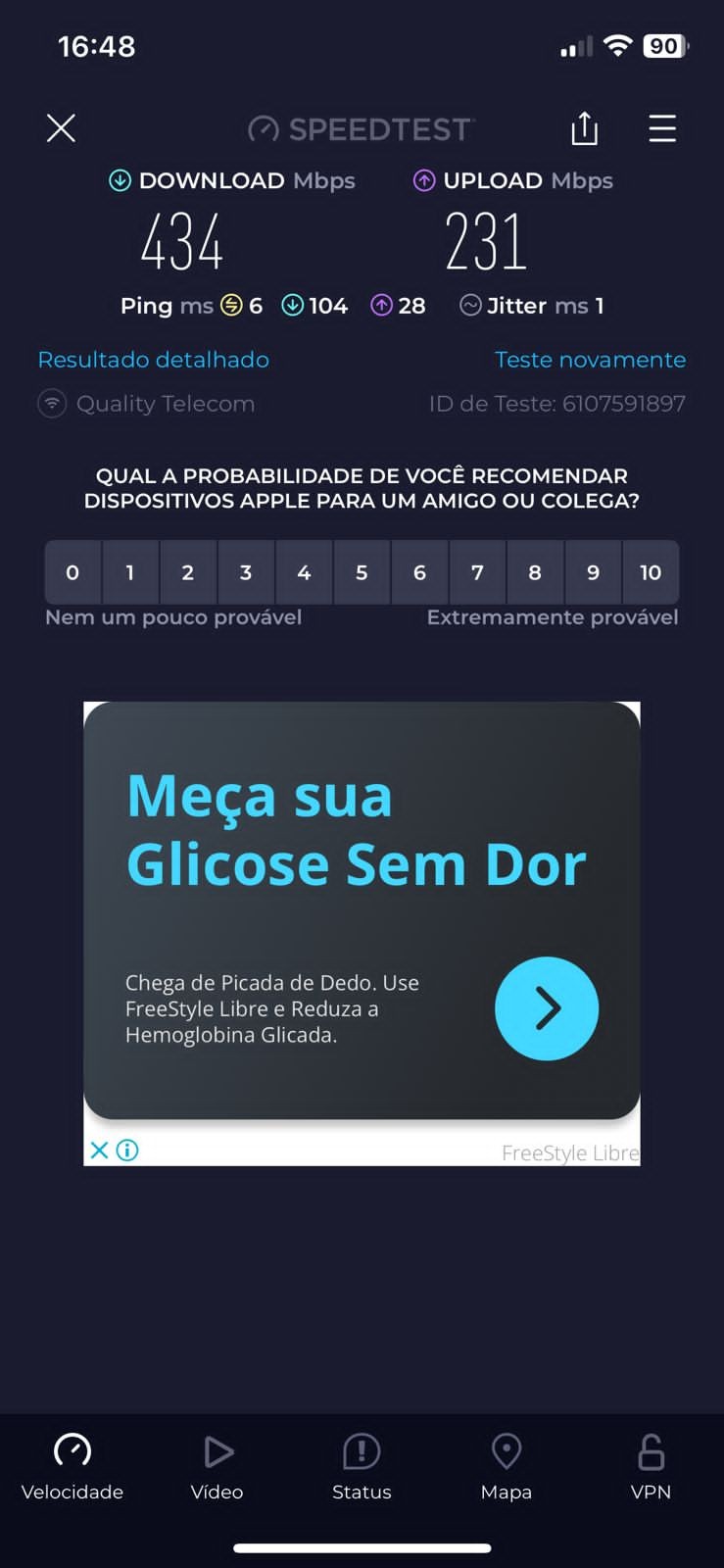Go to the Mapa tab
The height and width of the screenshot is (1568, 724).
(x=507, y=1467)
